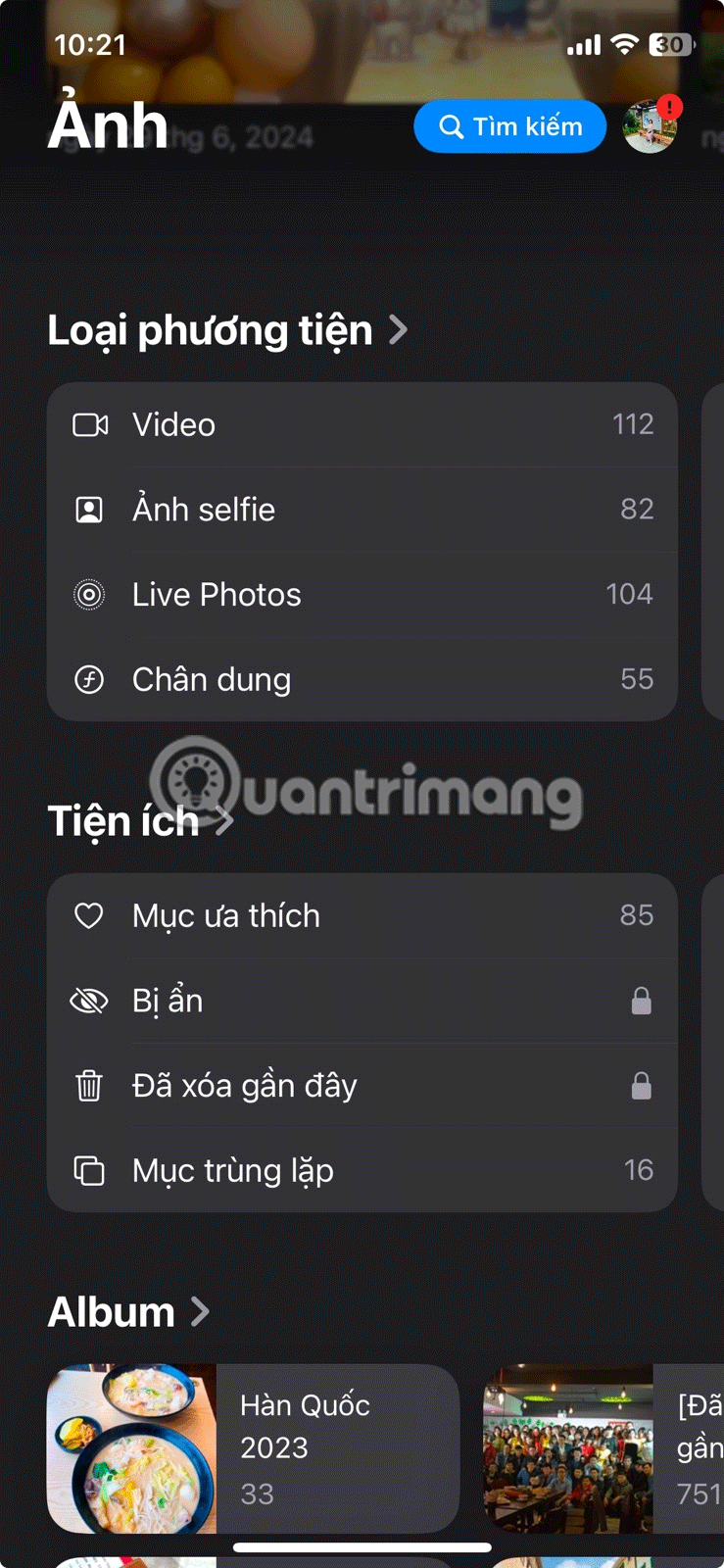This screenshot has height=1568, width=724.
Task: Open Mục ưa thích favorites
Action: pos(362,915)
